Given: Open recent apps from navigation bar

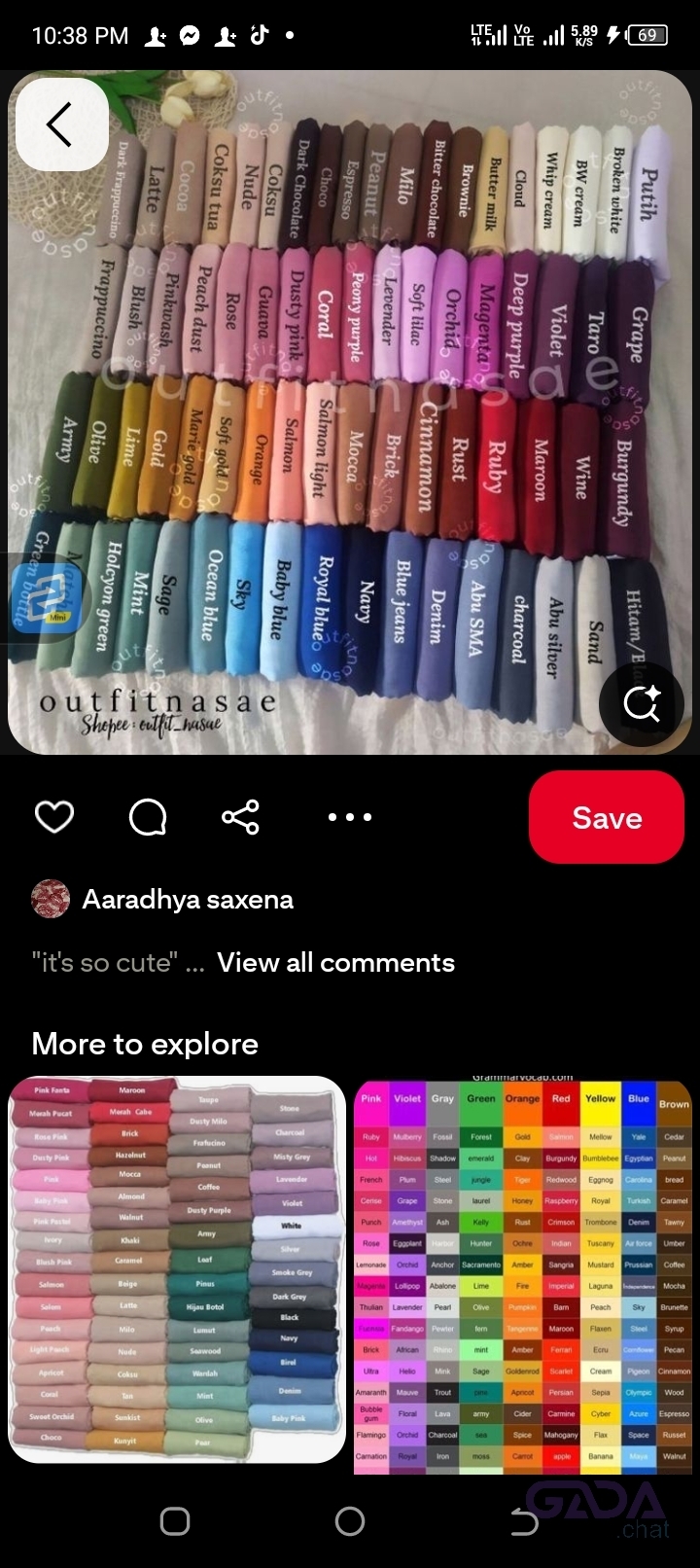Looking at the screenshot, I should coord(175,1521).
